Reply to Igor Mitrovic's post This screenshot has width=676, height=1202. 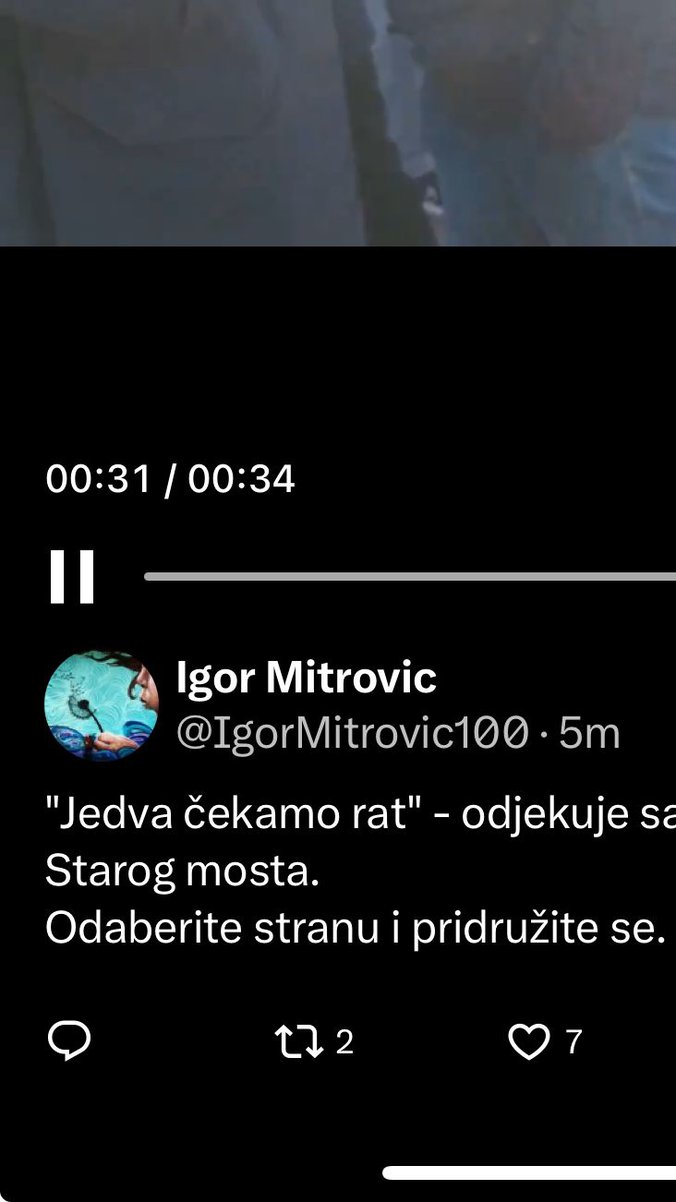click(69, 1042)
